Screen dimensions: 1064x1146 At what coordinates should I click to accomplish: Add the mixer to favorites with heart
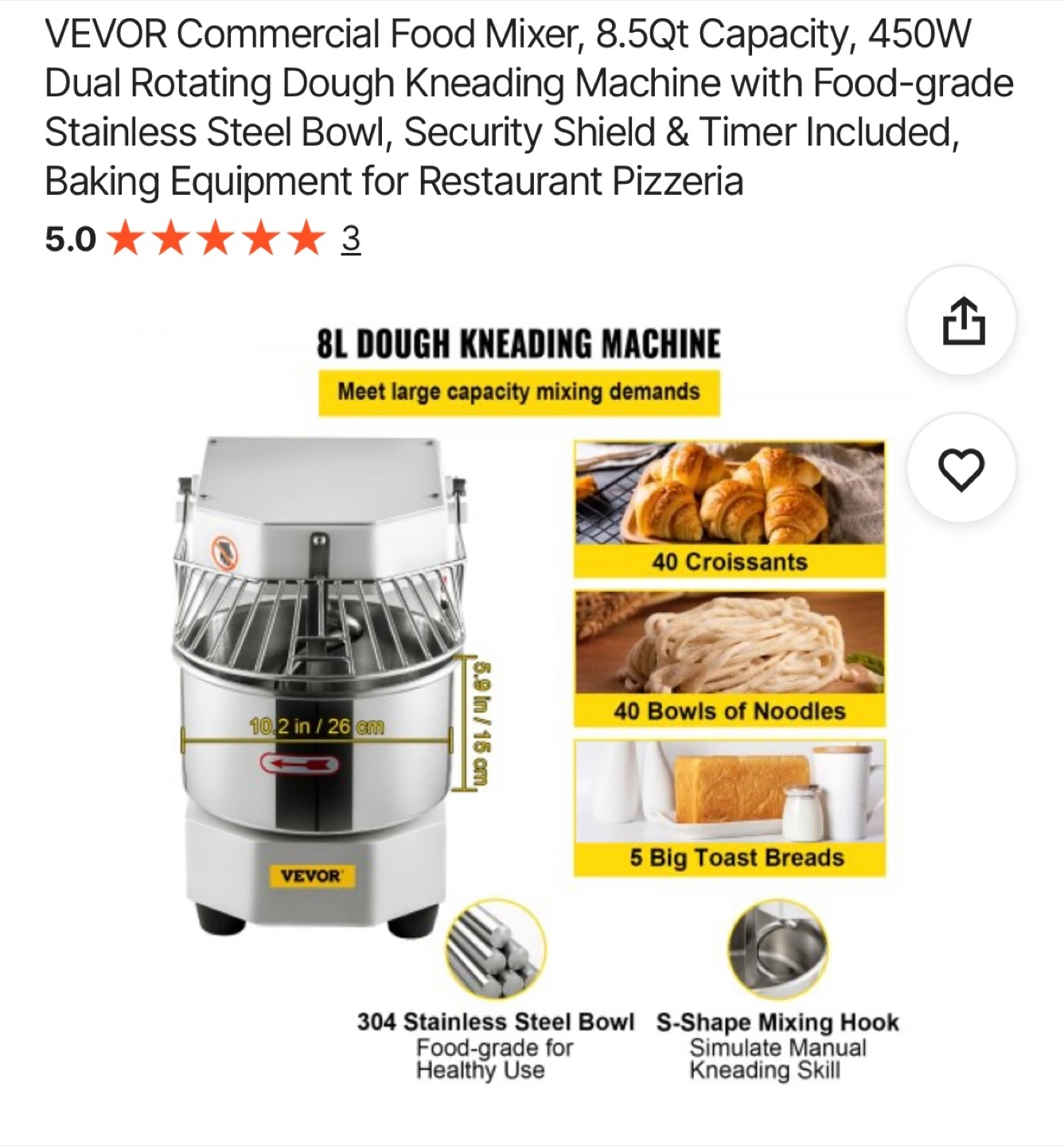962,468
